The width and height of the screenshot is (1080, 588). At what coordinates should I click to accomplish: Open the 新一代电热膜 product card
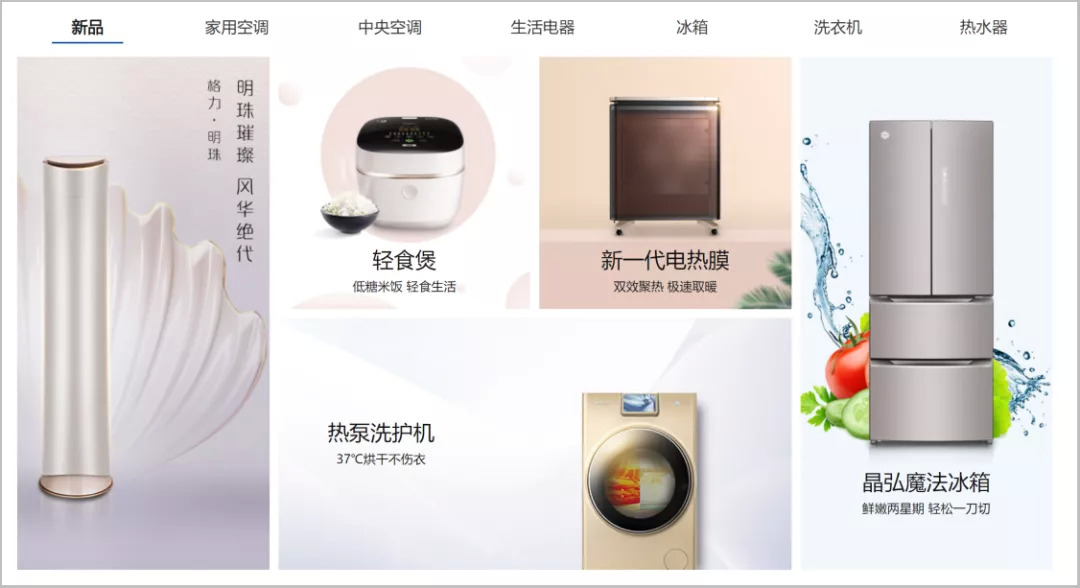pyautogui.click(x=665, y=183)
